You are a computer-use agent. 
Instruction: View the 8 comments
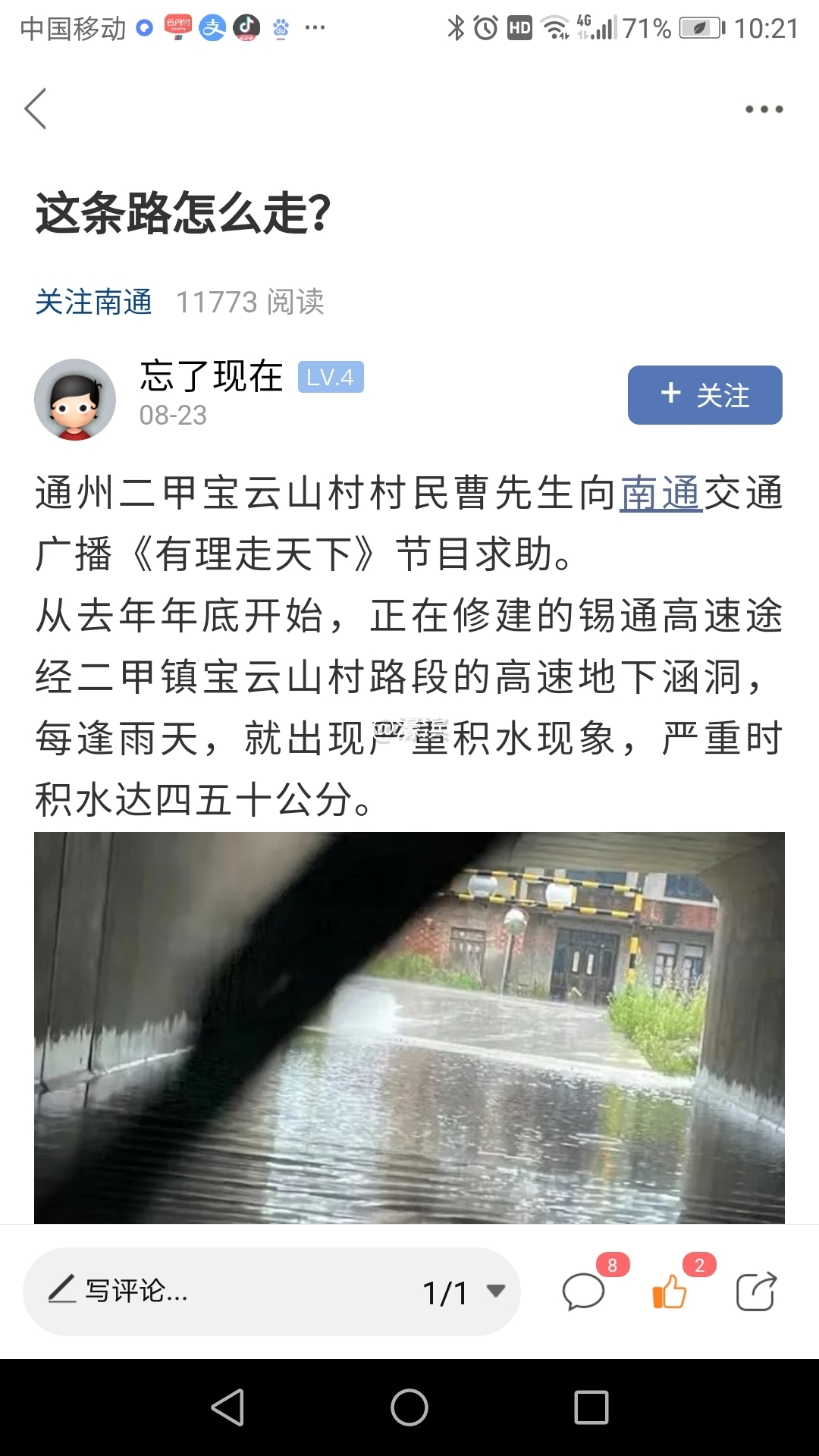pyautogui.click(x=584, y=1291)
